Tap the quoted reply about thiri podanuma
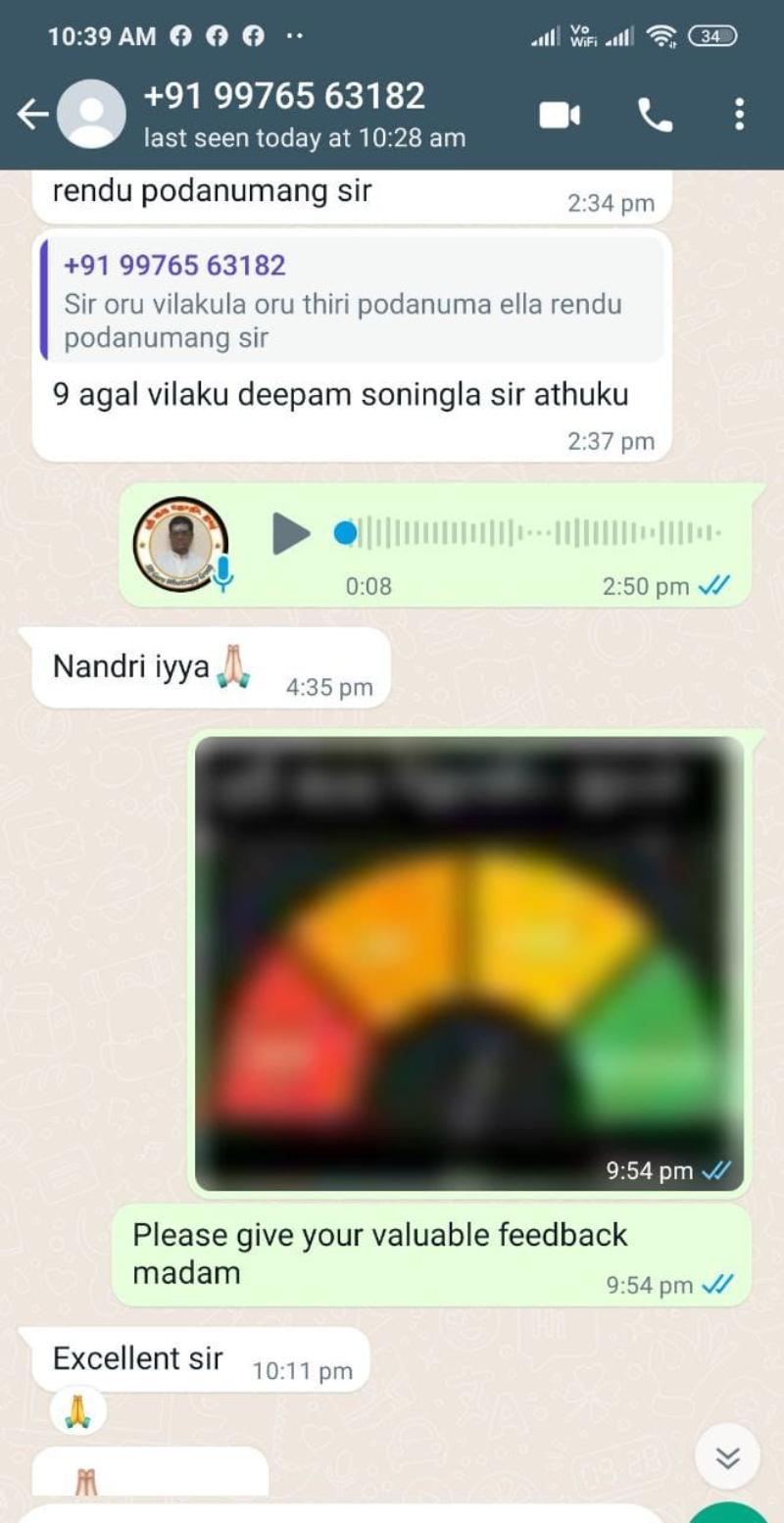This screenshot has width=784, height=1523. pos(353,300)
